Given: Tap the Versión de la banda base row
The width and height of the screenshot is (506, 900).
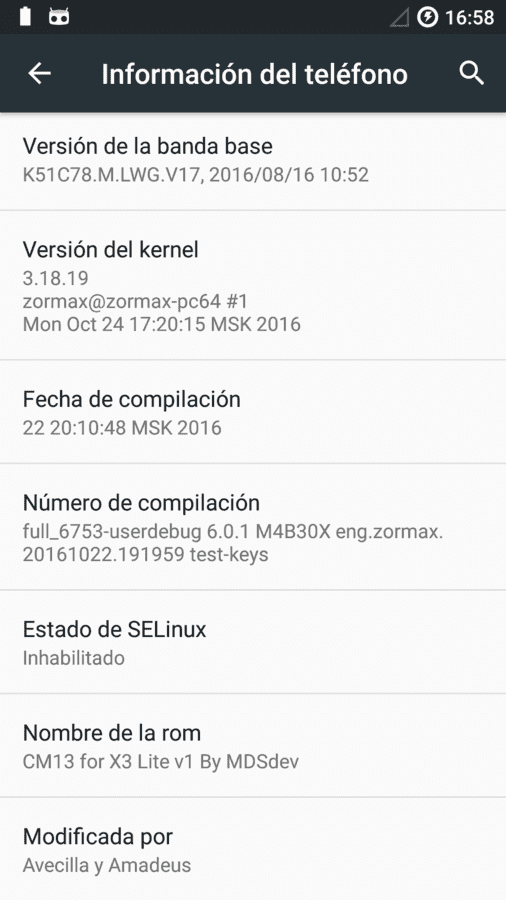Looking at the screenshot, I should pos(253,160).
